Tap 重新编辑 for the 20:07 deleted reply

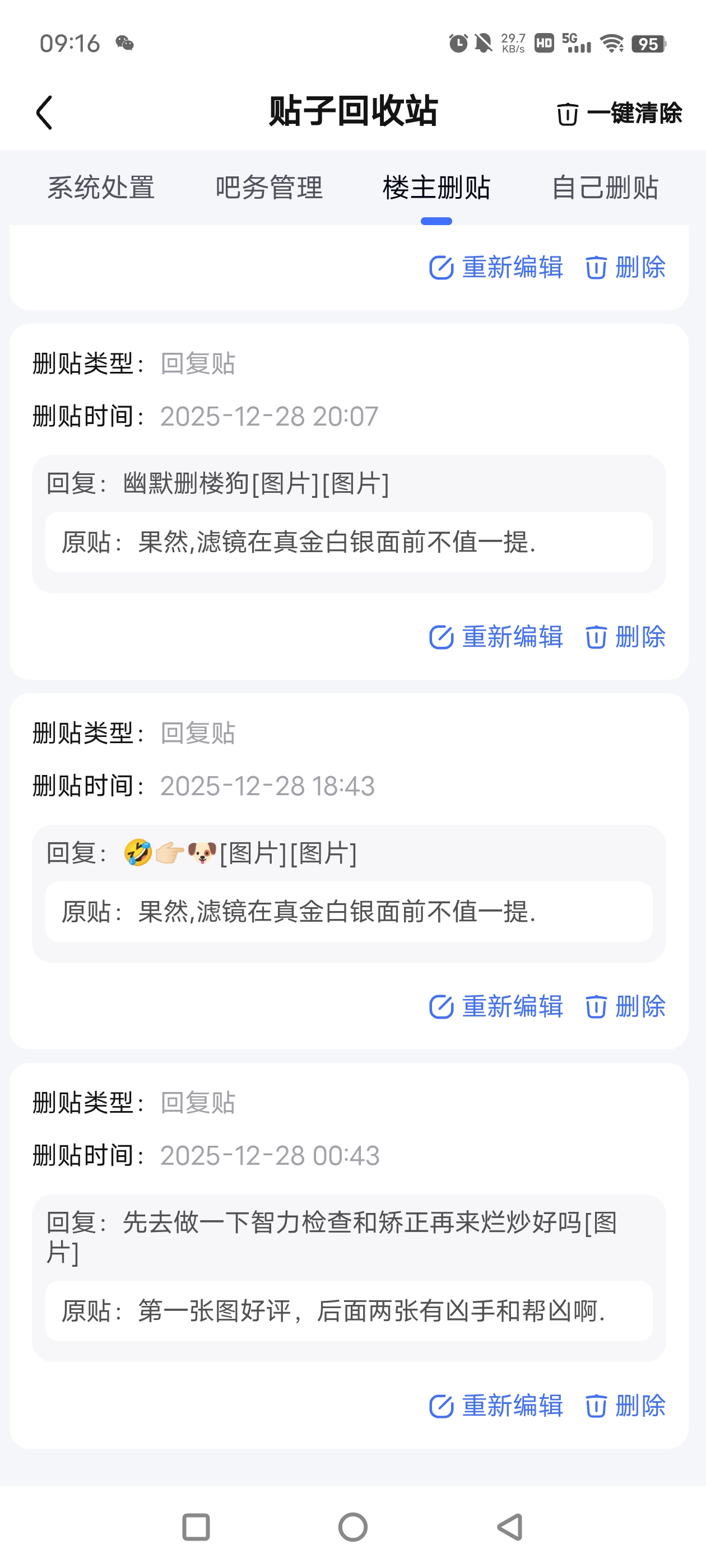[496, 637]
